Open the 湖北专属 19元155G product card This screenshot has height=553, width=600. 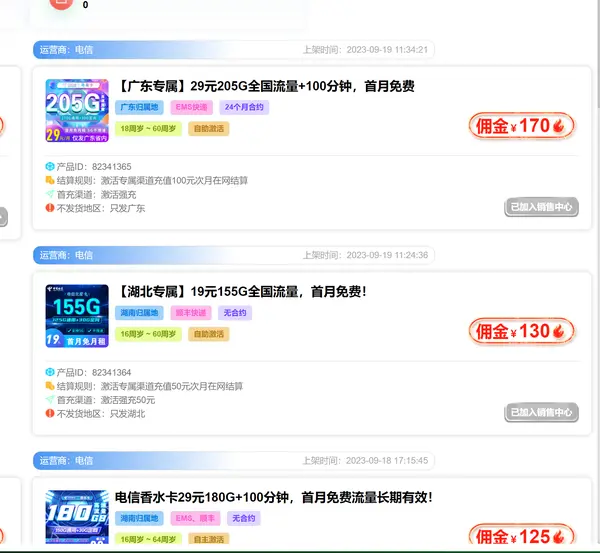click(x=242, y=292)
